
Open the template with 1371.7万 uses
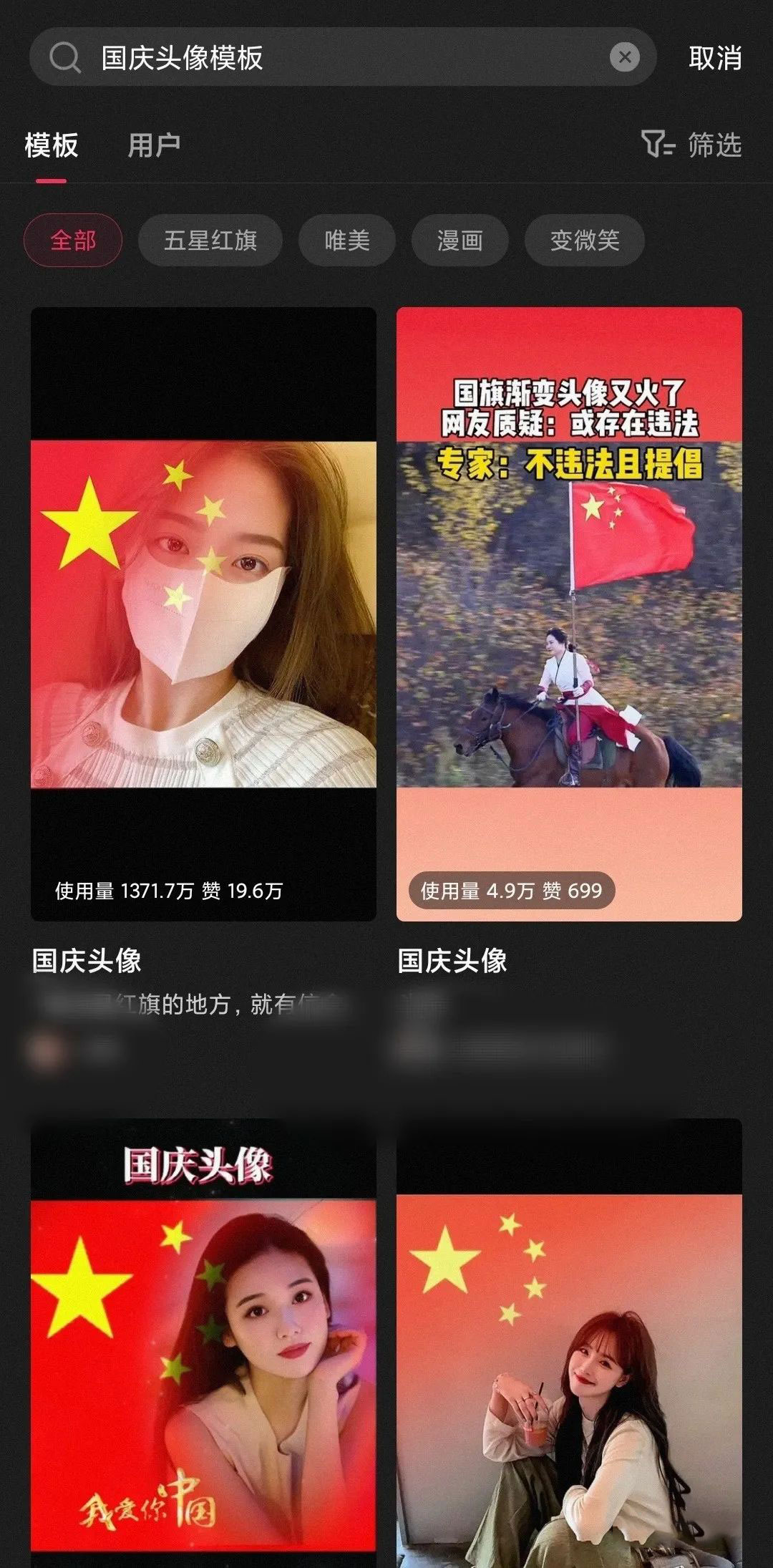[x=203, y=614]
